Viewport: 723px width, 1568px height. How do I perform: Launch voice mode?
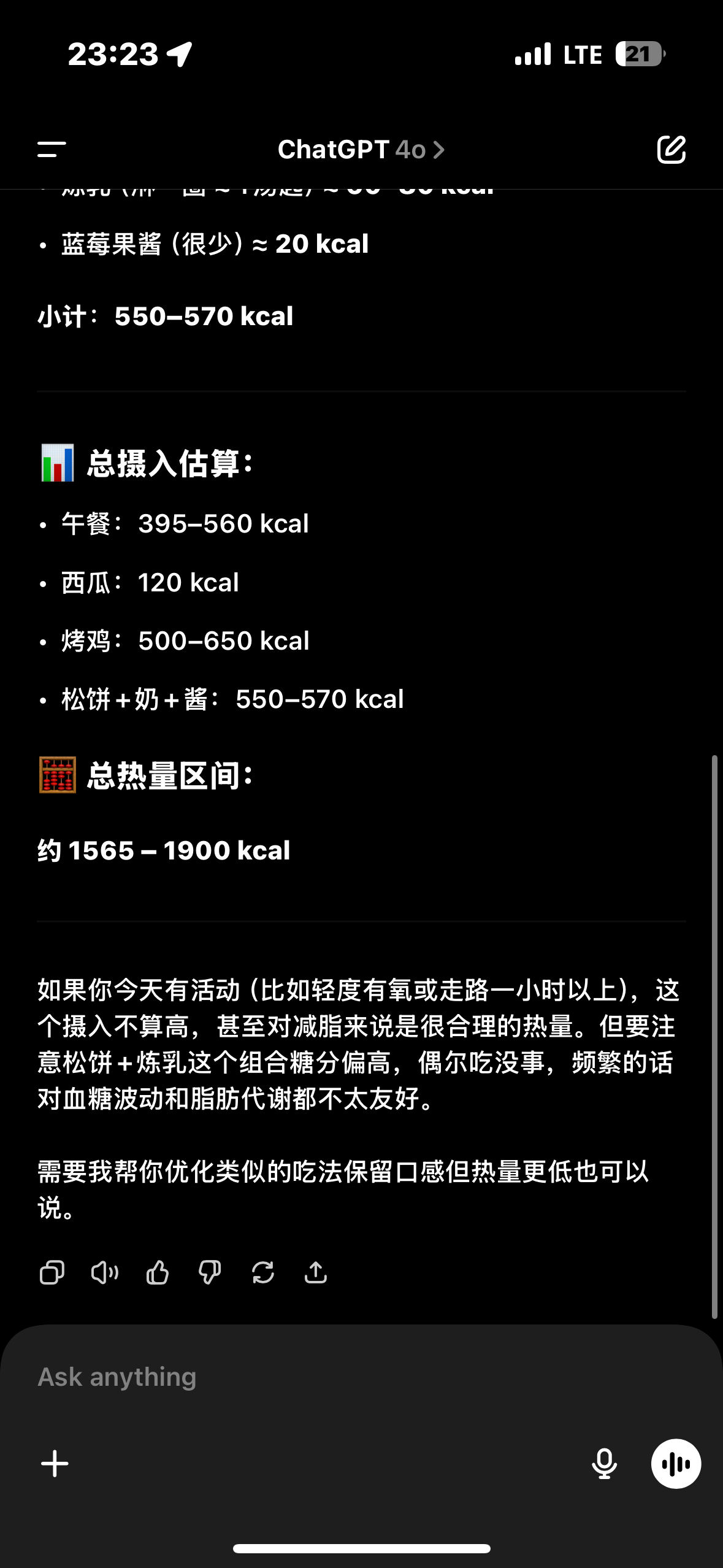pos(676,1464)
